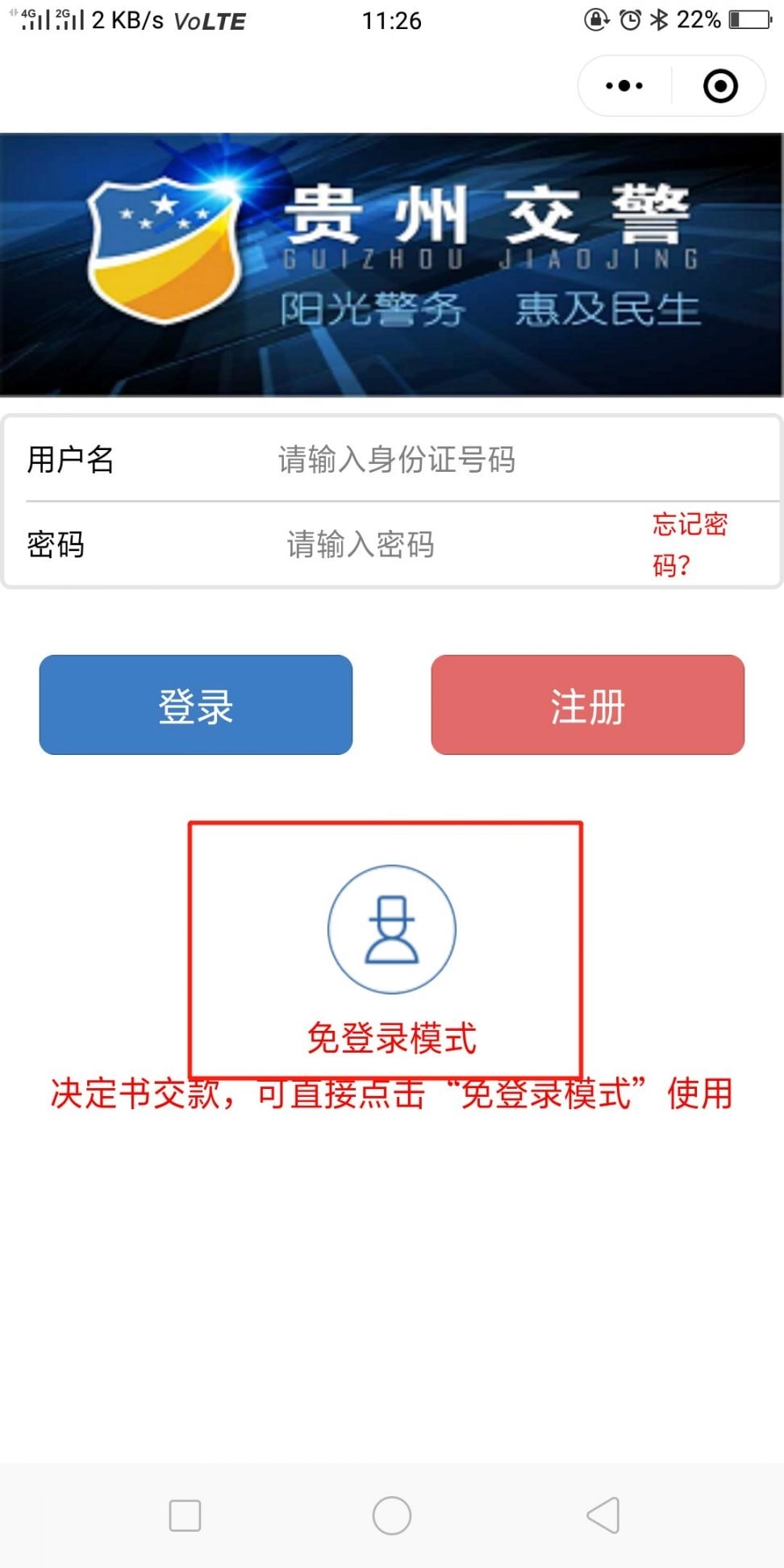Go back using the system back button
The image size is (784, 1568).
(x=603, y=1515)
